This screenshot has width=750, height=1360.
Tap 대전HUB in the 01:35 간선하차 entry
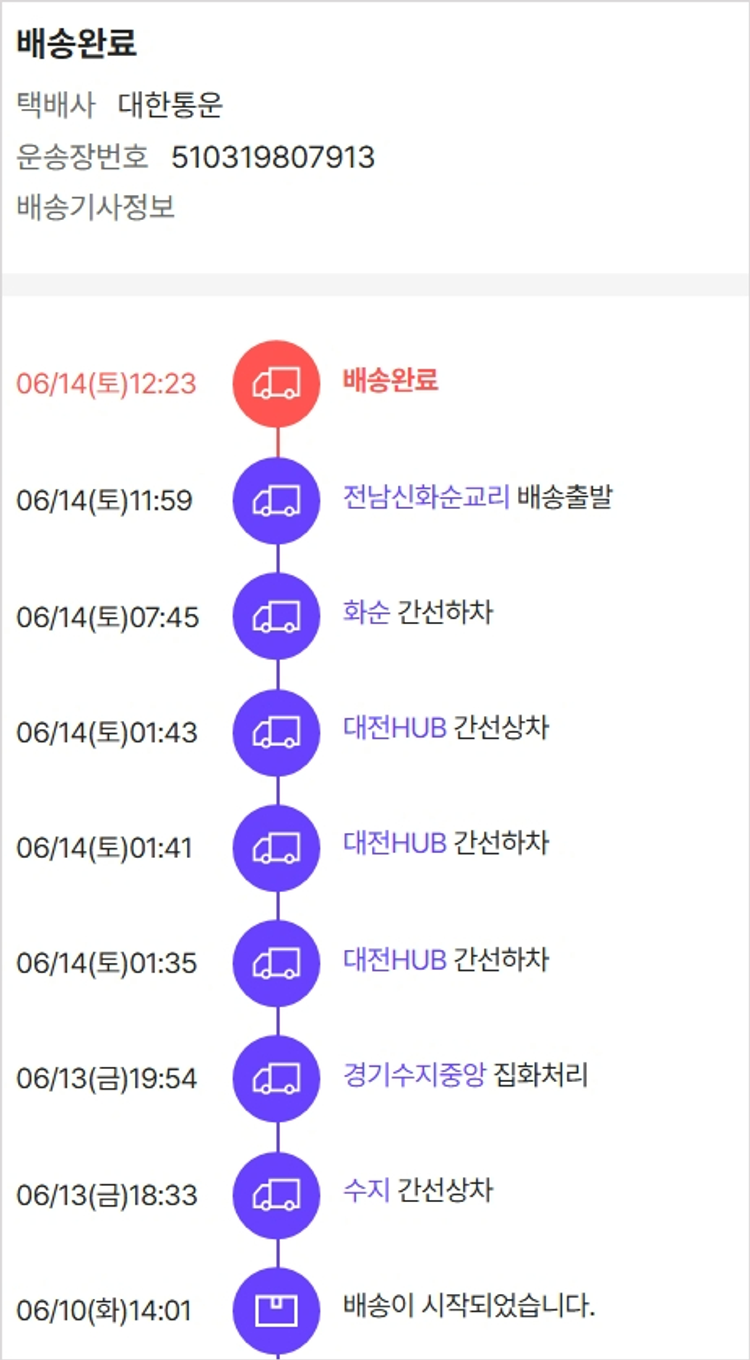pyautogui.click(x=394, y=959)
